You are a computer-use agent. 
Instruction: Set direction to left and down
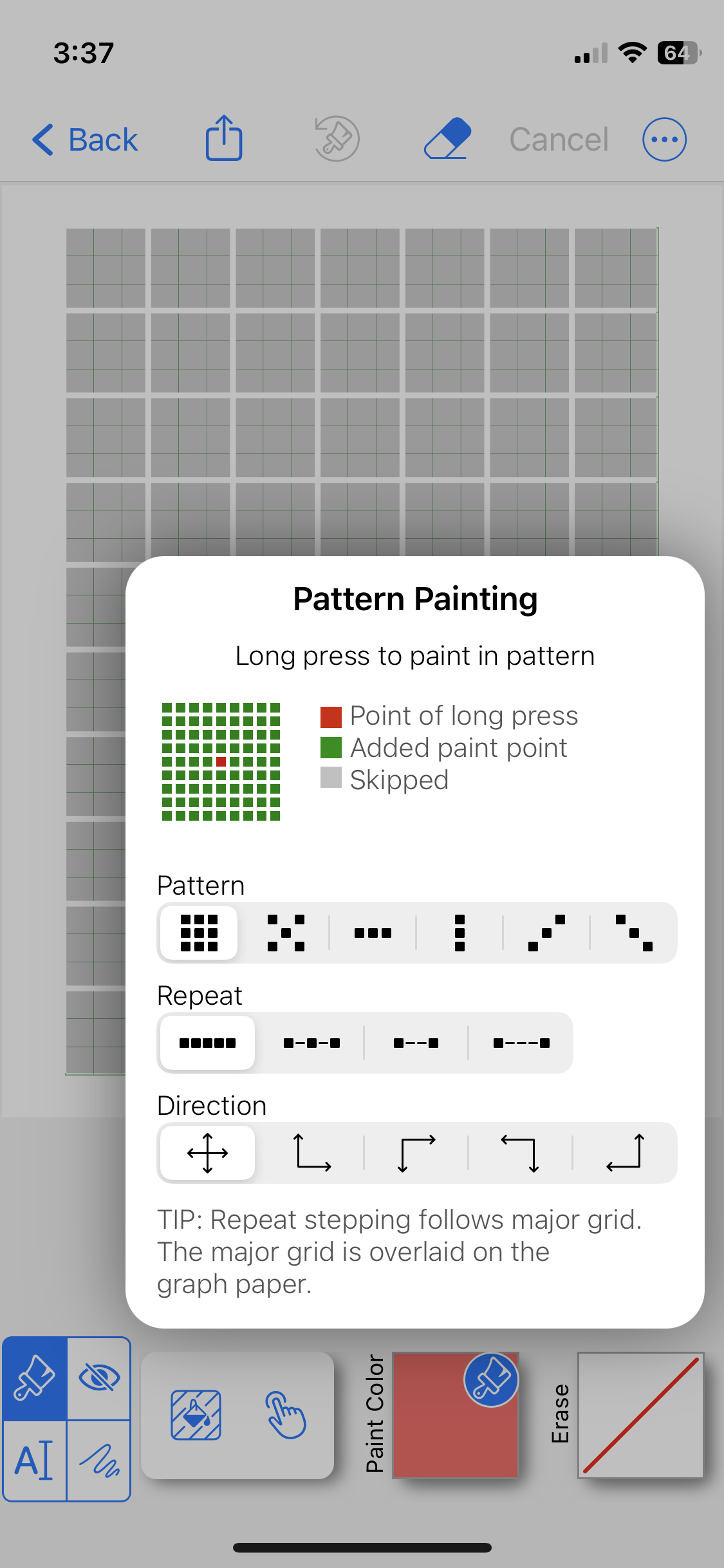[520, 1153]
